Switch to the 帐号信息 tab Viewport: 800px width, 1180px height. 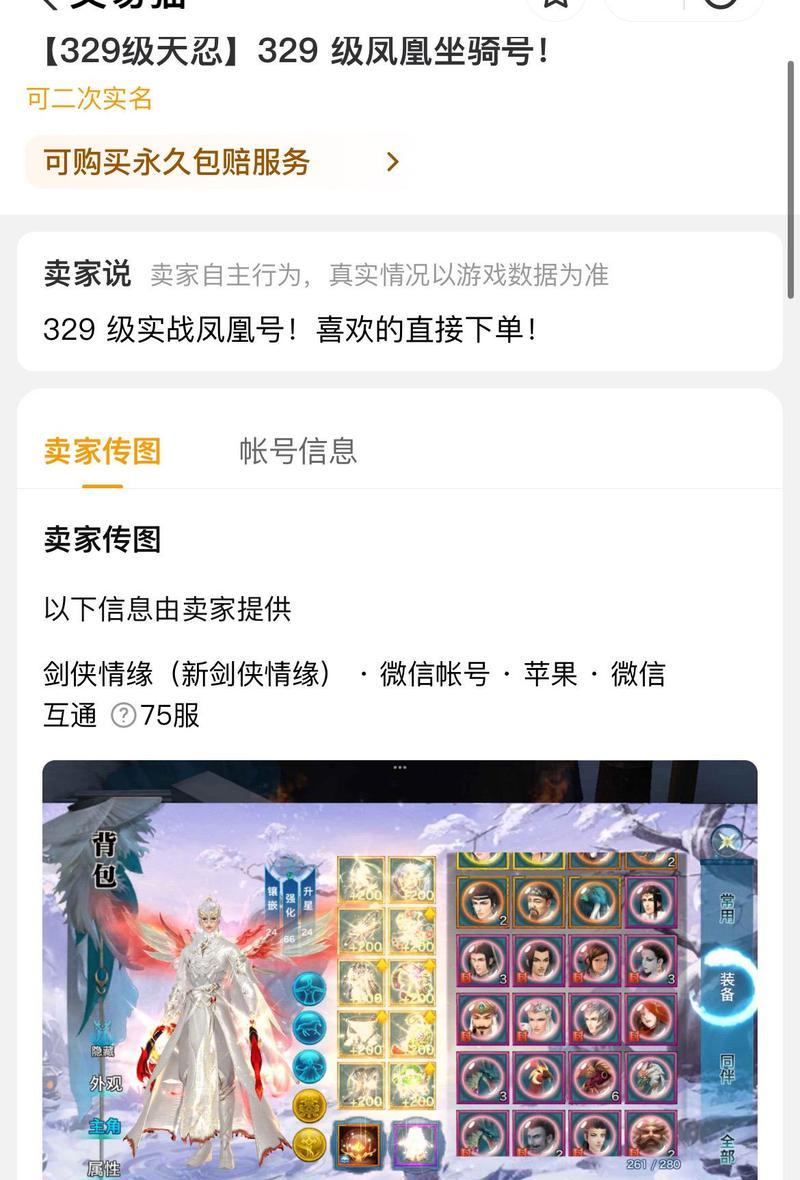(298, 451)
